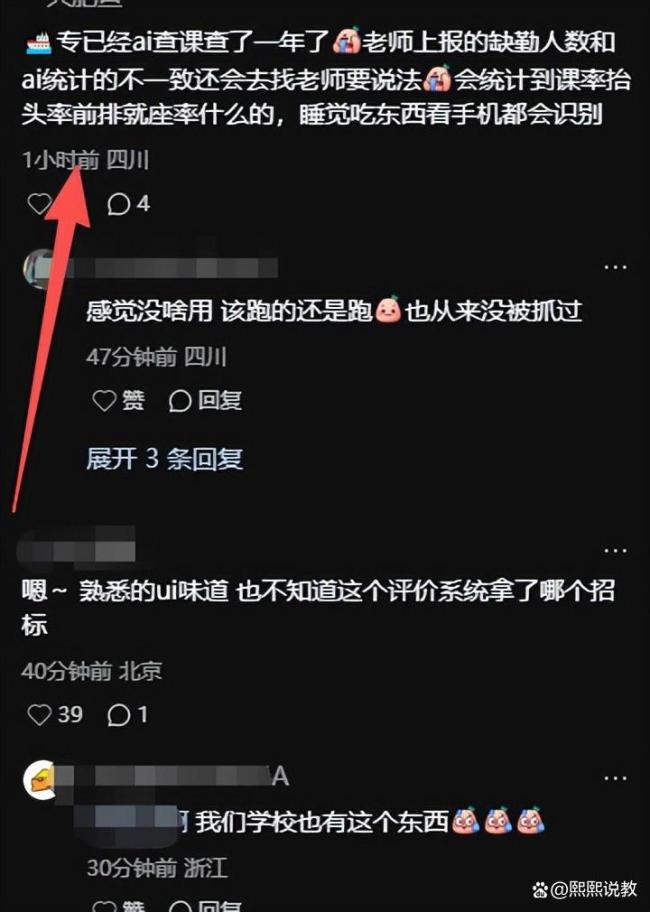Open avatar of the 感觉没啥用 commenter
The height and width of the screenshot is (912, 650).
coord(42,269)
